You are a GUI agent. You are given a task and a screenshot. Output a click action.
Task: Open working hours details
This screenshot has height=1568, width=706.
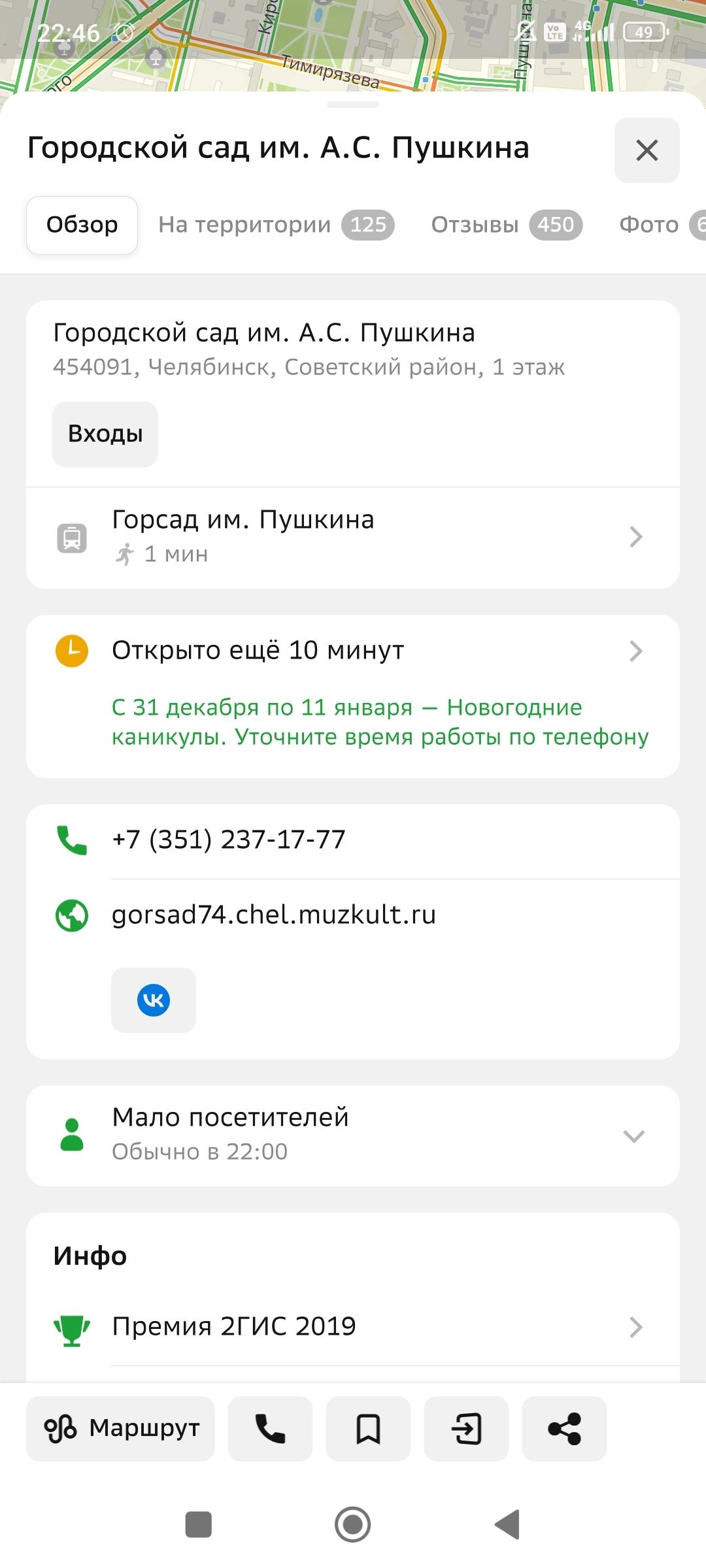click(353, 651)
